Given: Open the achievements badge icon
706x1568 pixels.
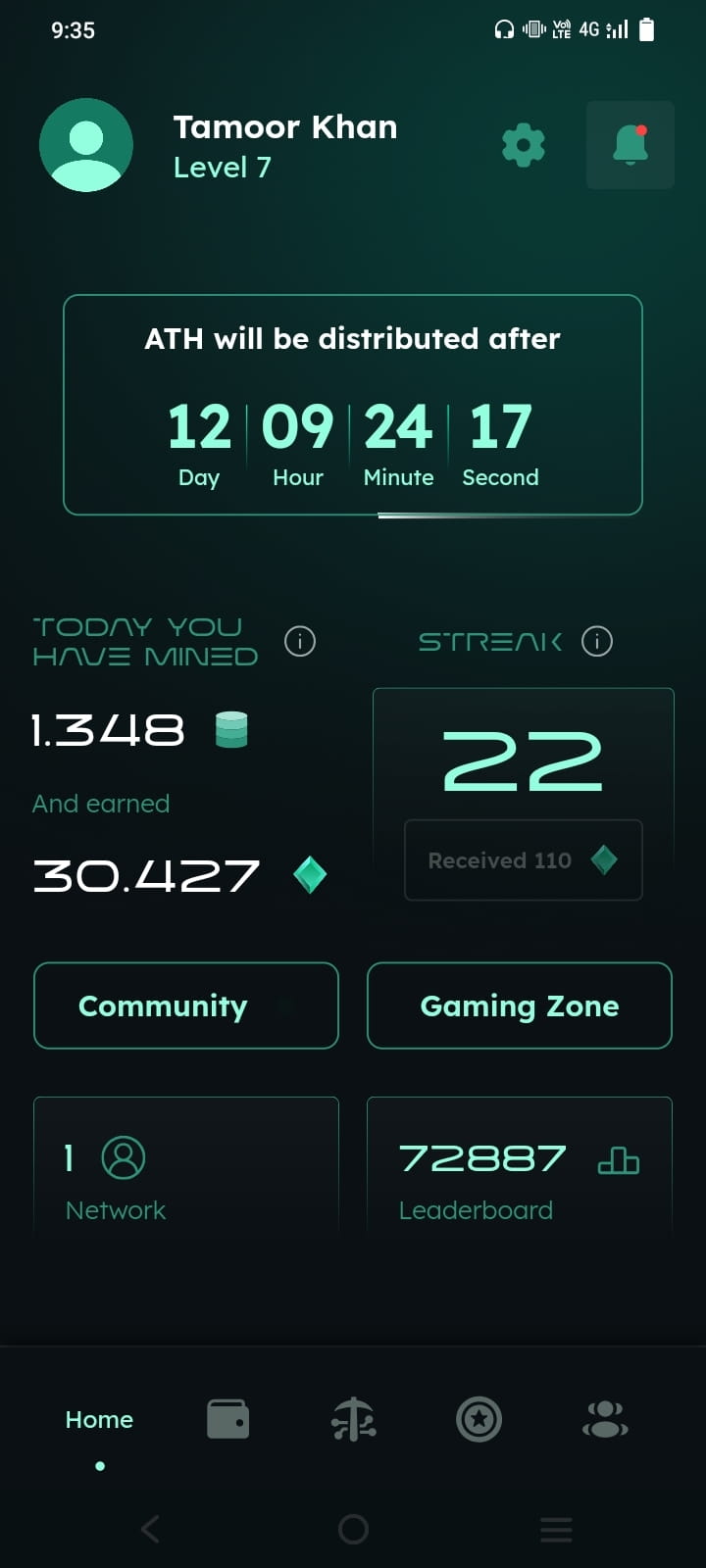Looking at the screenshot, I should (479, 1418).
